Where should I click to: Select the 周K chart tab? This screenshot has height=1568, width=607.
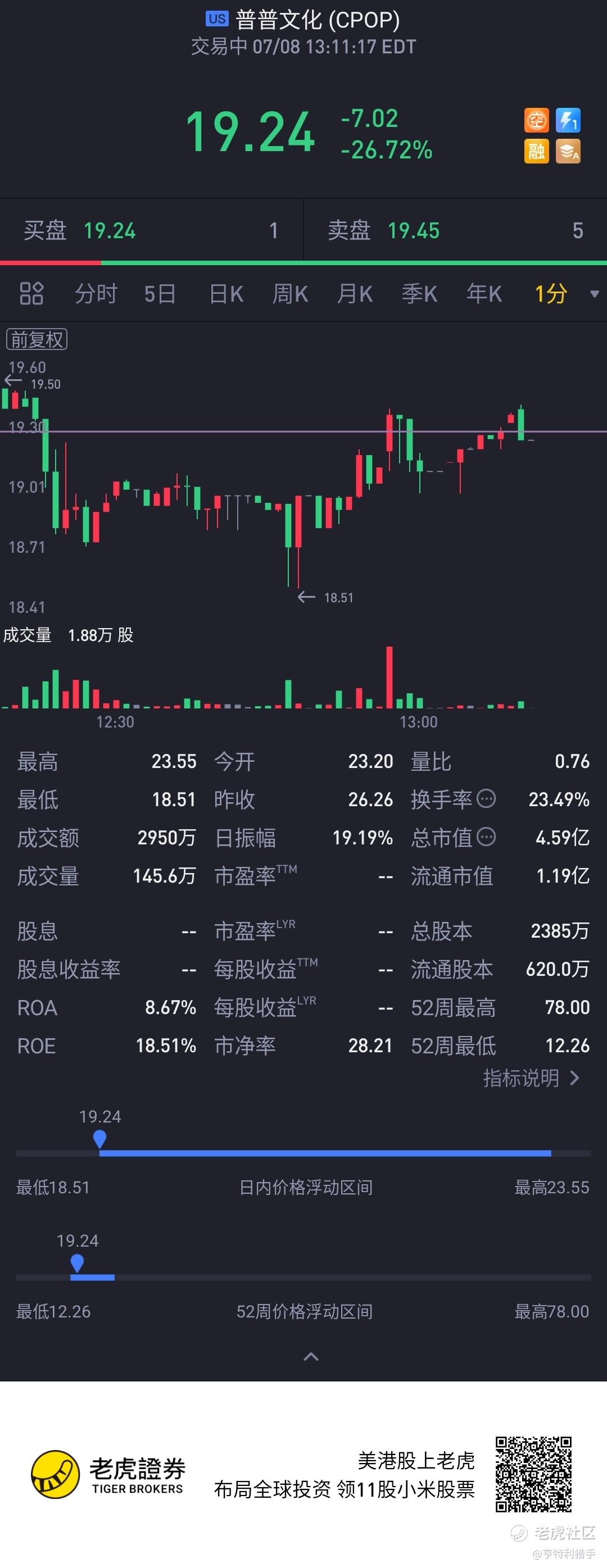(290, 294)
